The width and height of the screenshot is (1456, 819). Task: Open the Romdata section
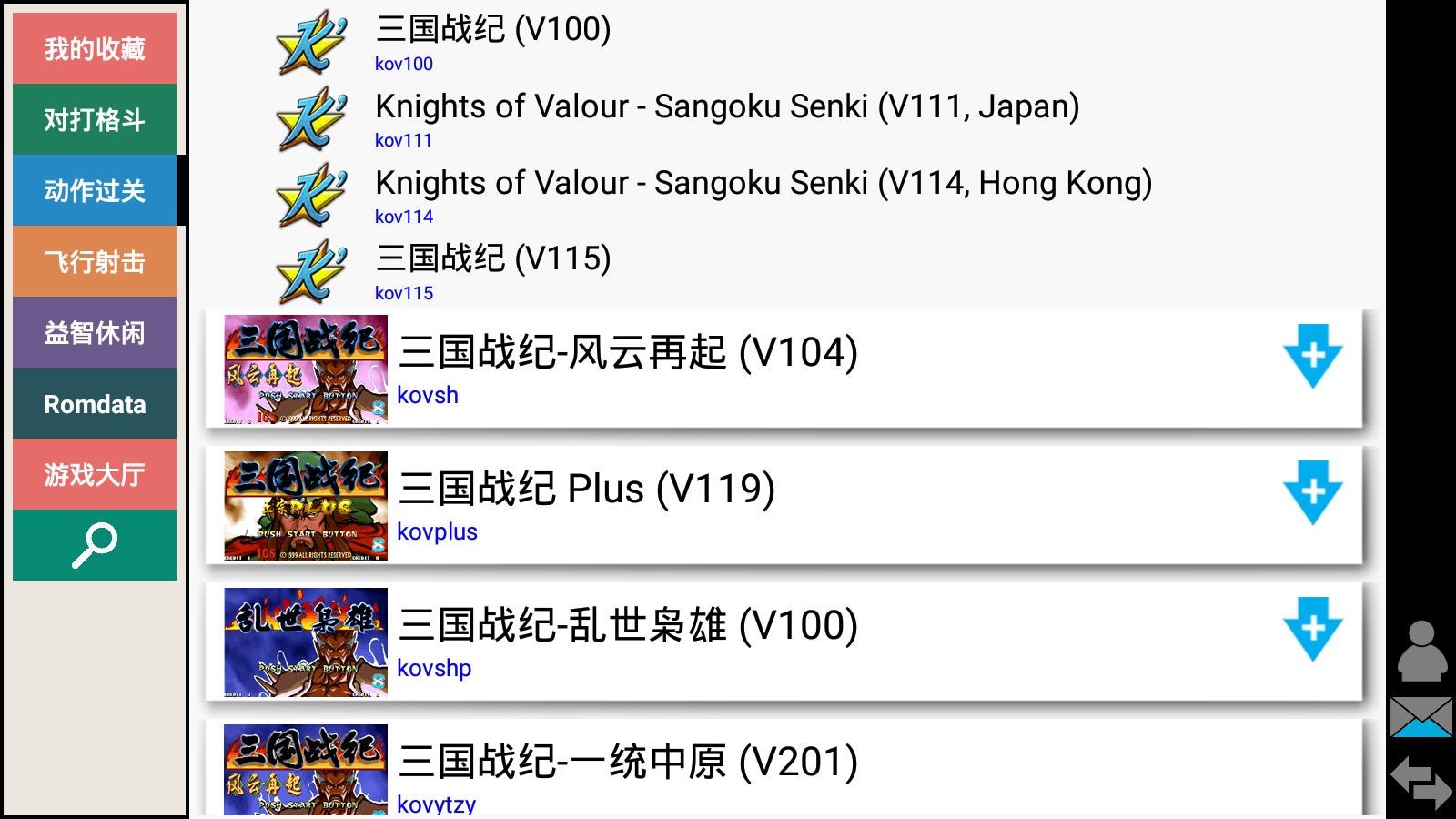[95, 403]
